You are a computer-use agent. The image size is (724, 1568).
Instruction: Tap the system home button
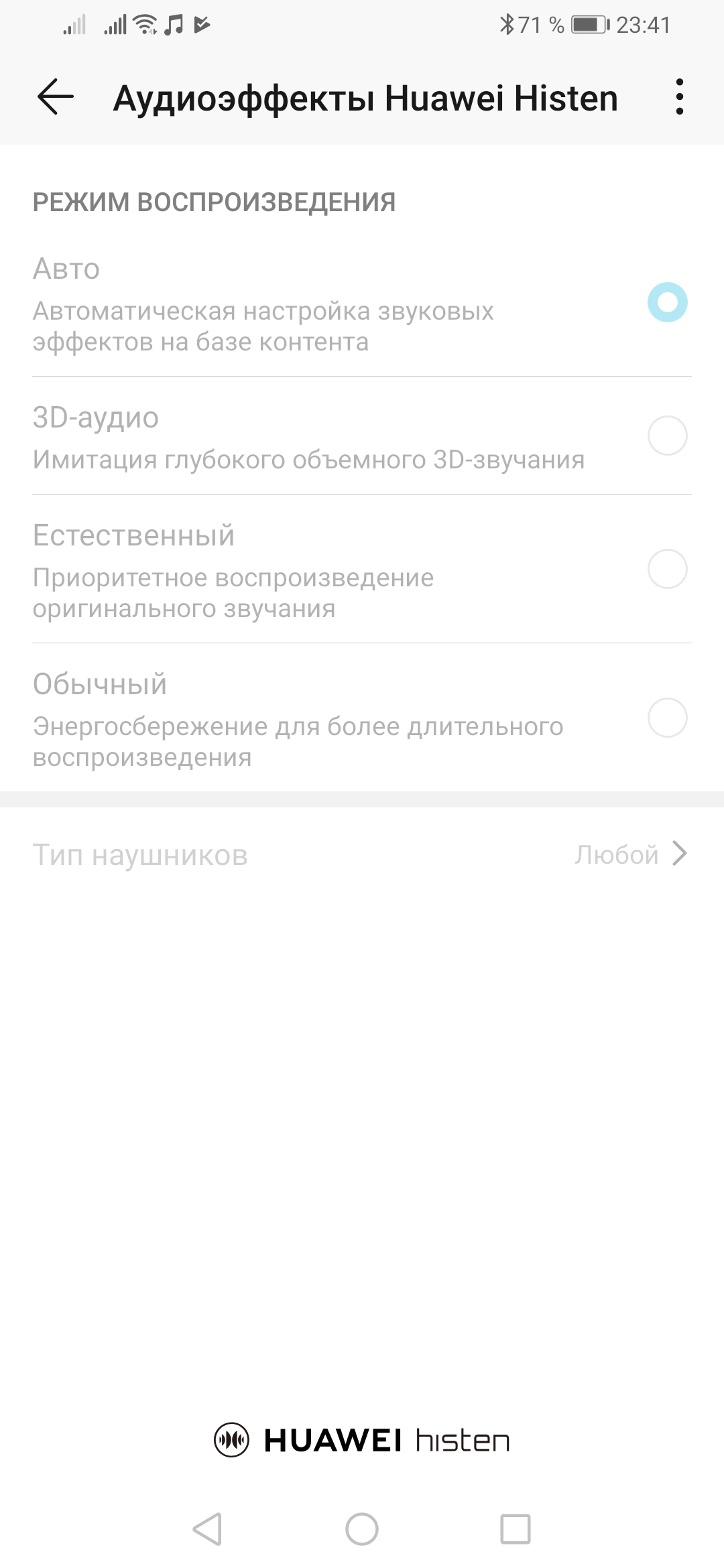click(x=362, y=1530)
